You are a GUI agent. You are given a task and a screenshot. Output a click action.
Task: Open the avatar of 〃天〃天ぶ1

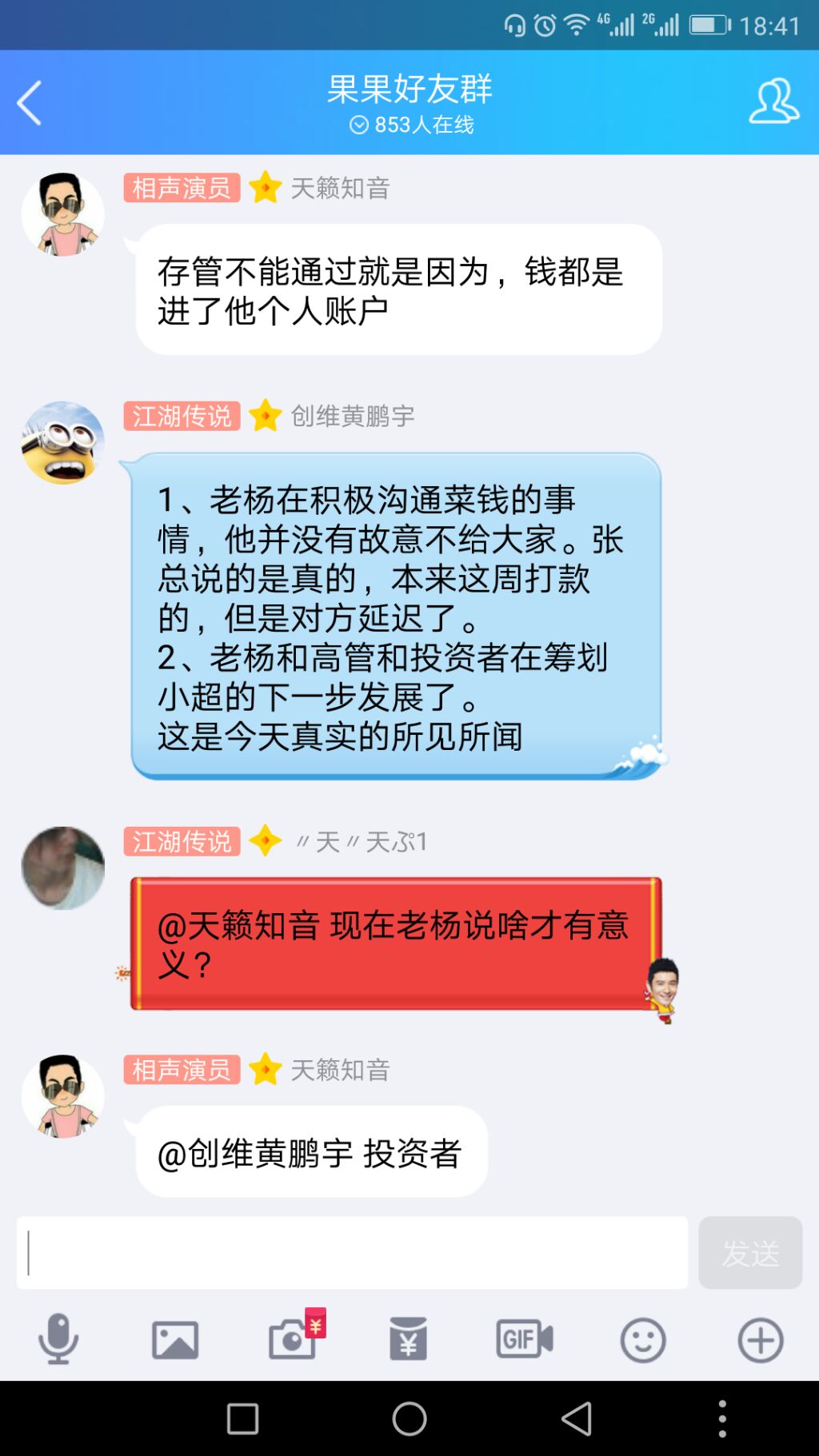pyautogui.click(x=62, y=868)
